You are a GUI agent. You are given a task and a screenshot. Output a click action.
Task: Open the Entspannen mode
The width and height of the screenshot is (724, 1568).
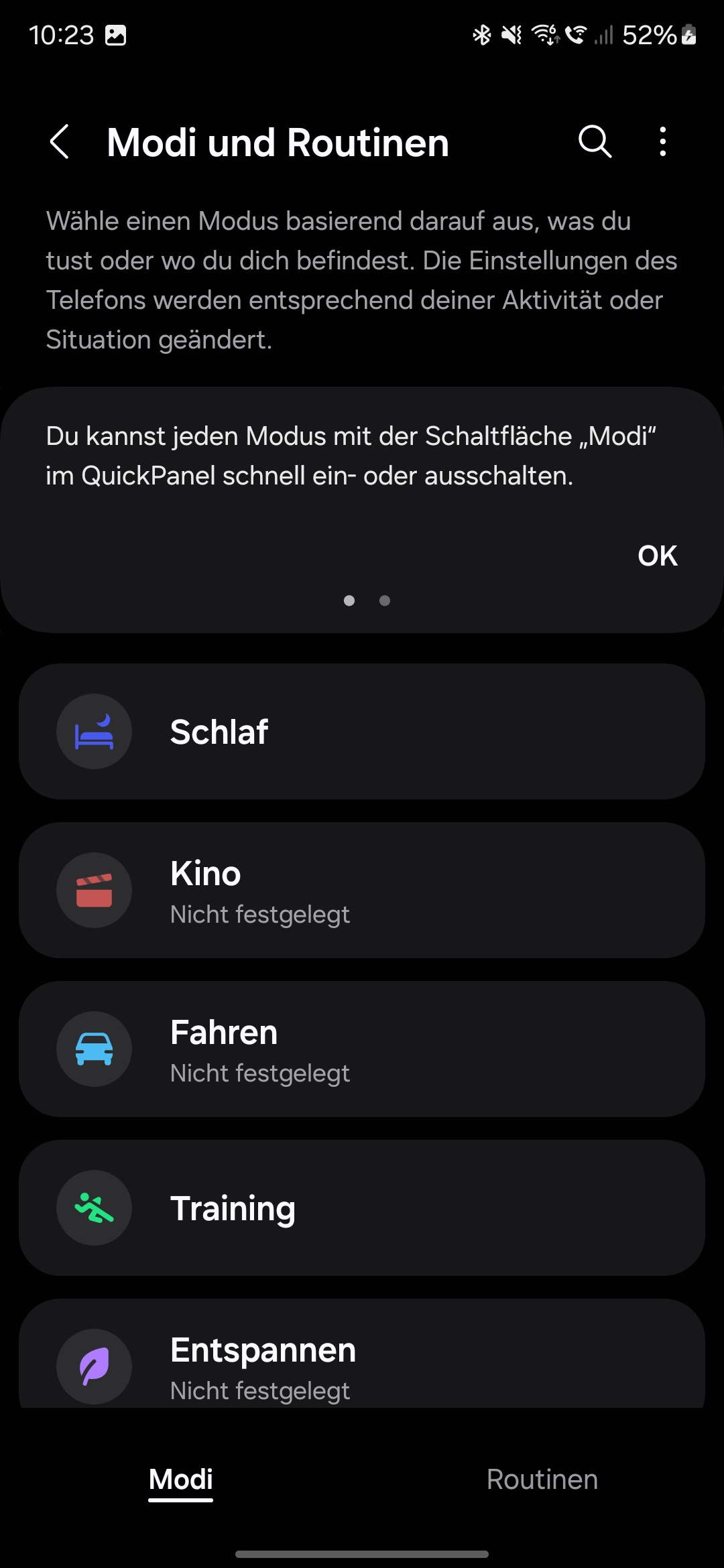click(x=362, y=1354)
